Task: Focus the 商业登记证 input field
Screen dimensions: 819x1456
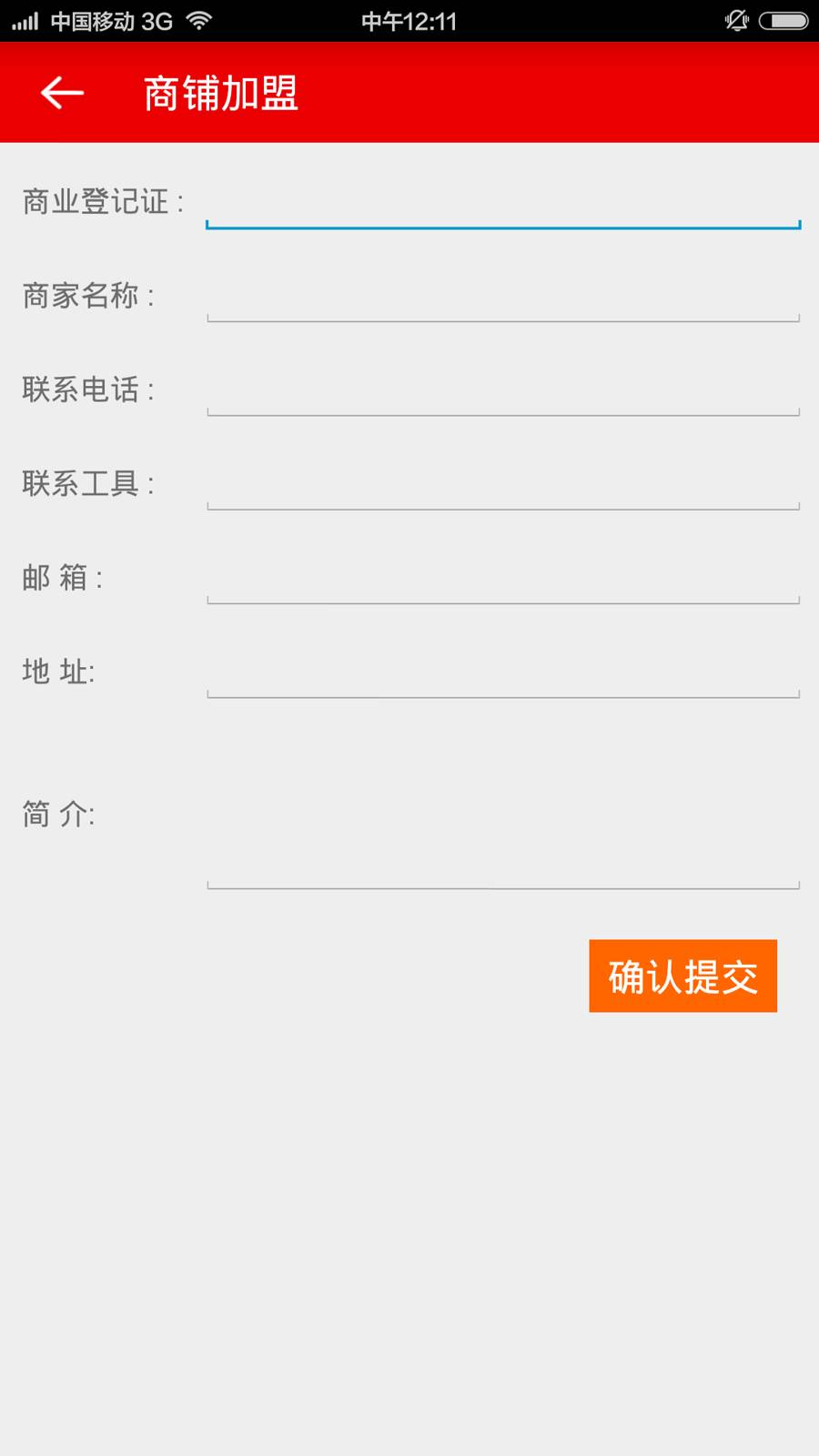Action: (502, 204)
